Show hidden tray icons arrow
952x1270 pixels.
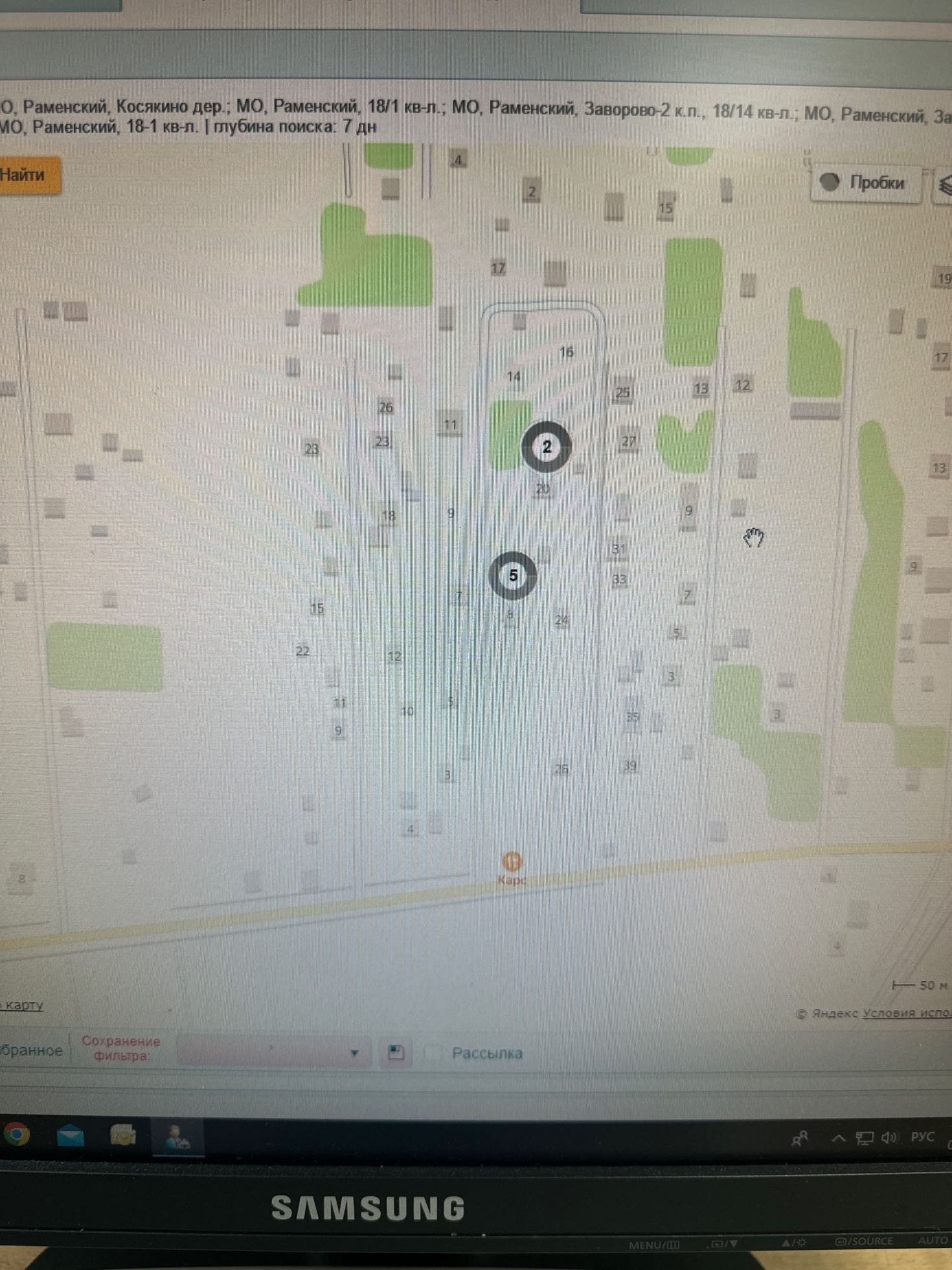[838, 1138]
